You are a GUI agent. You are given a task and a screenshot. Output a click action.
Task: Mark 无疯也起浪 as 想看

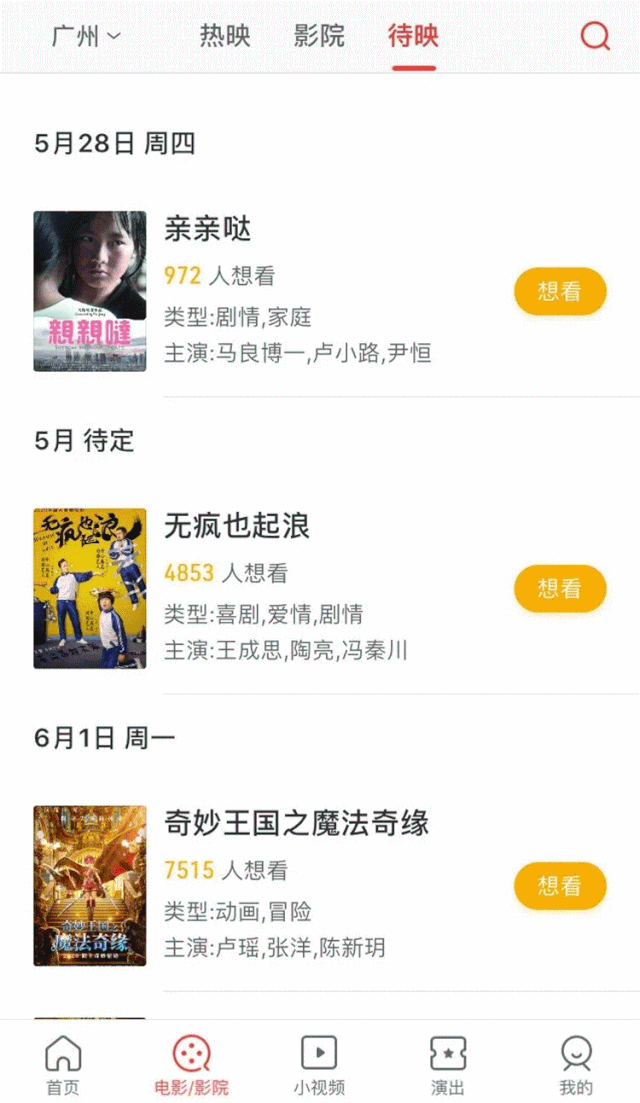click(x=560, y=588)
